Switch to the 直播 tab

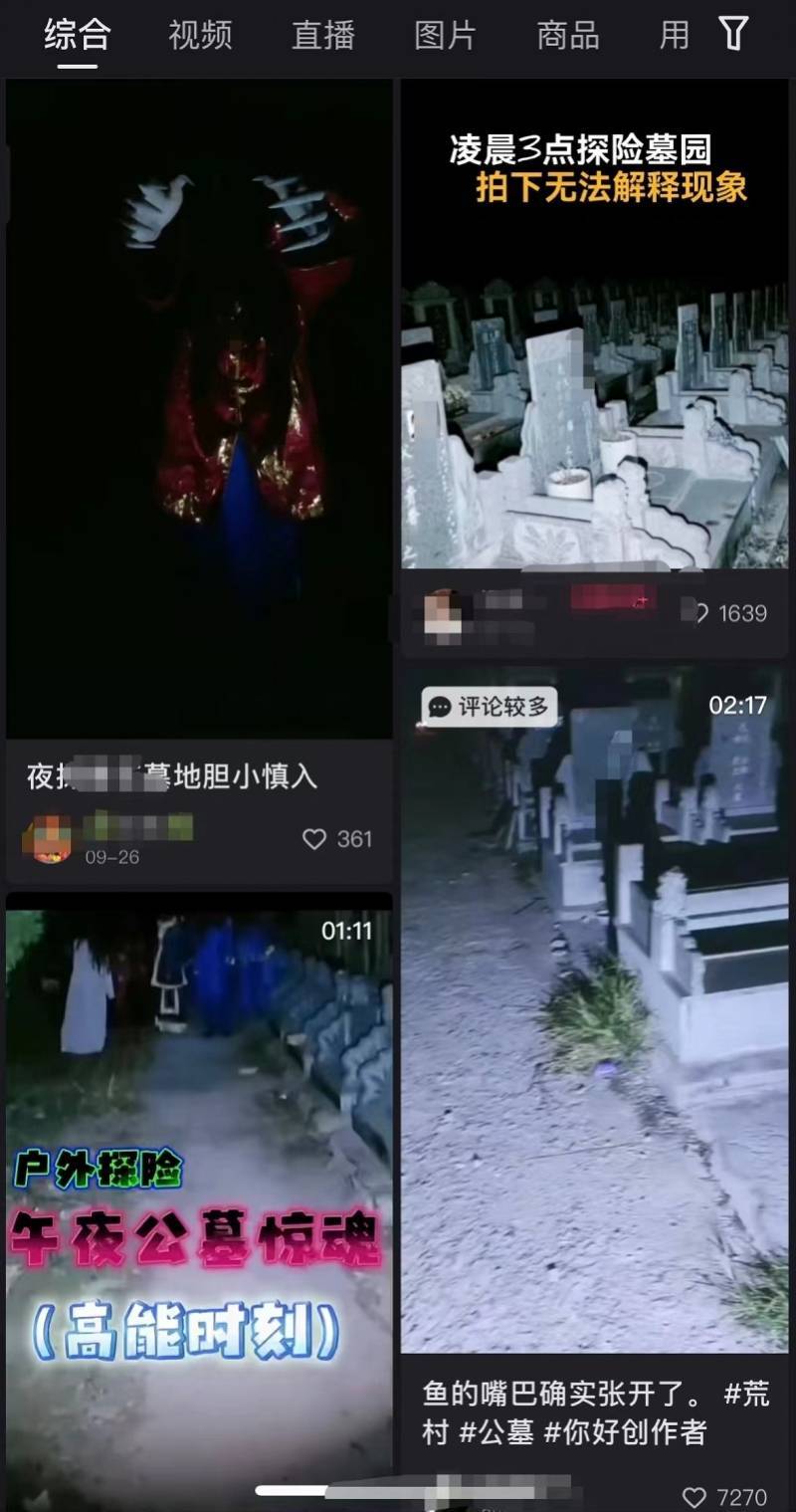(x=323, y=36)
